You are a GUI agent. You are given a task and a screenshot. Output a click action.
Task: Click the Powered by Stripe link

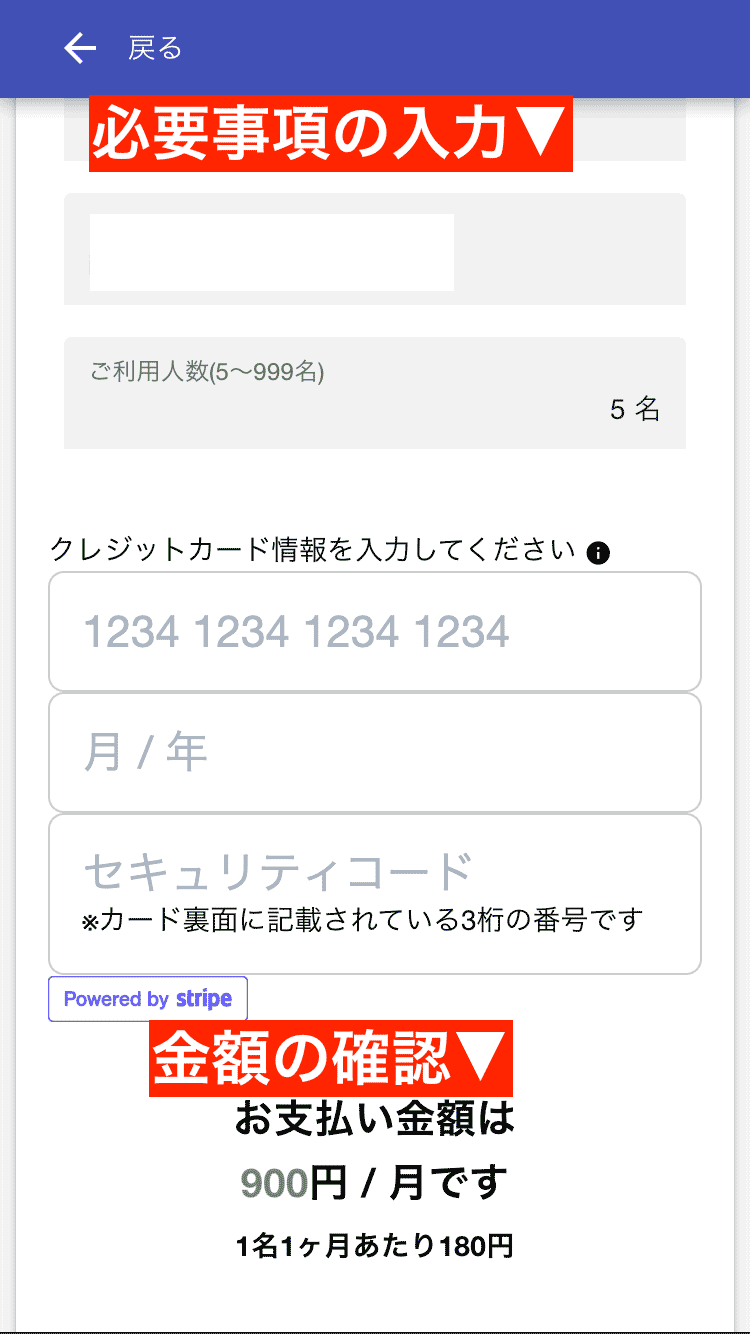147,998
